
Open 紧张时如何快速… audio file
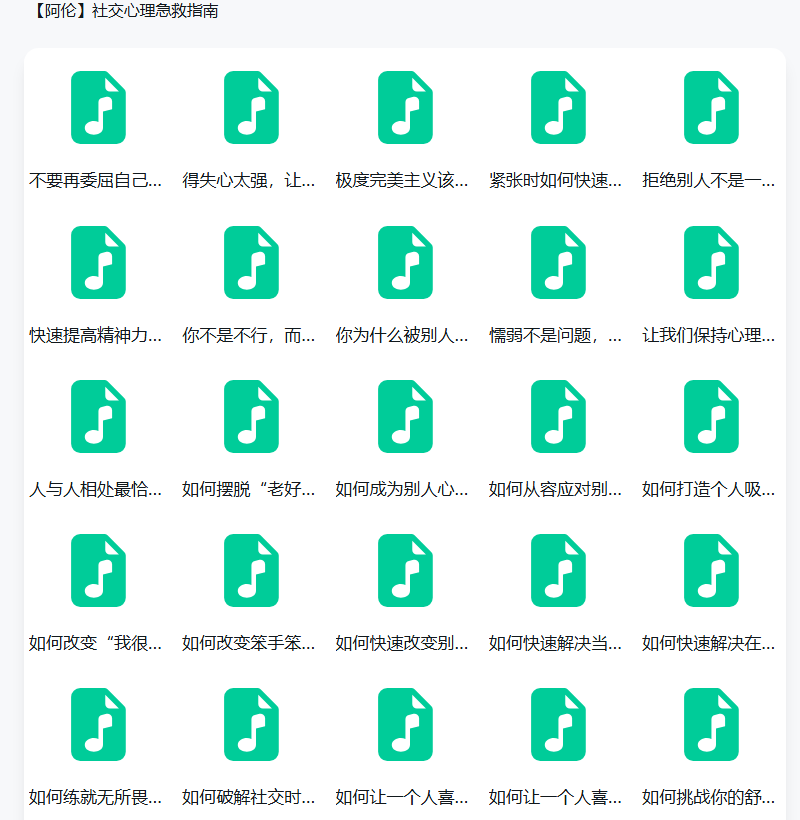(x=558, y=108)
